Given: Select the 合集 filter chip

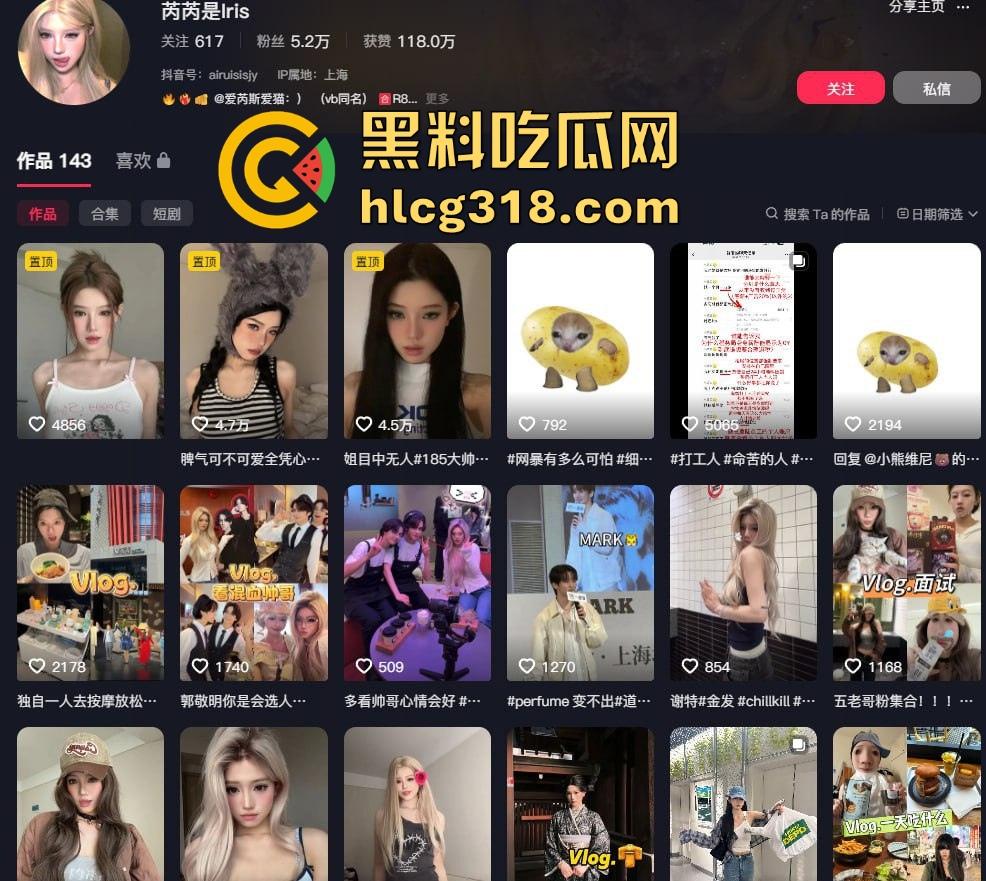Looking at the screenshot, I should [105, 213].
